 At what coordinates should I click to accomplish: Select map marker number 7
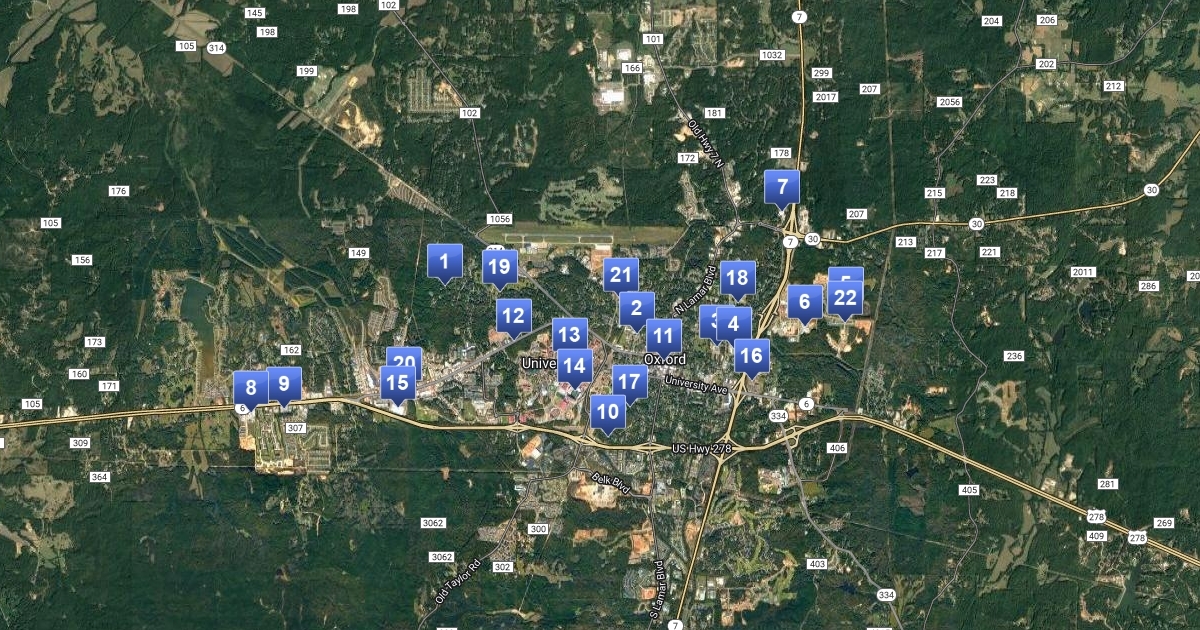(782, 187)
